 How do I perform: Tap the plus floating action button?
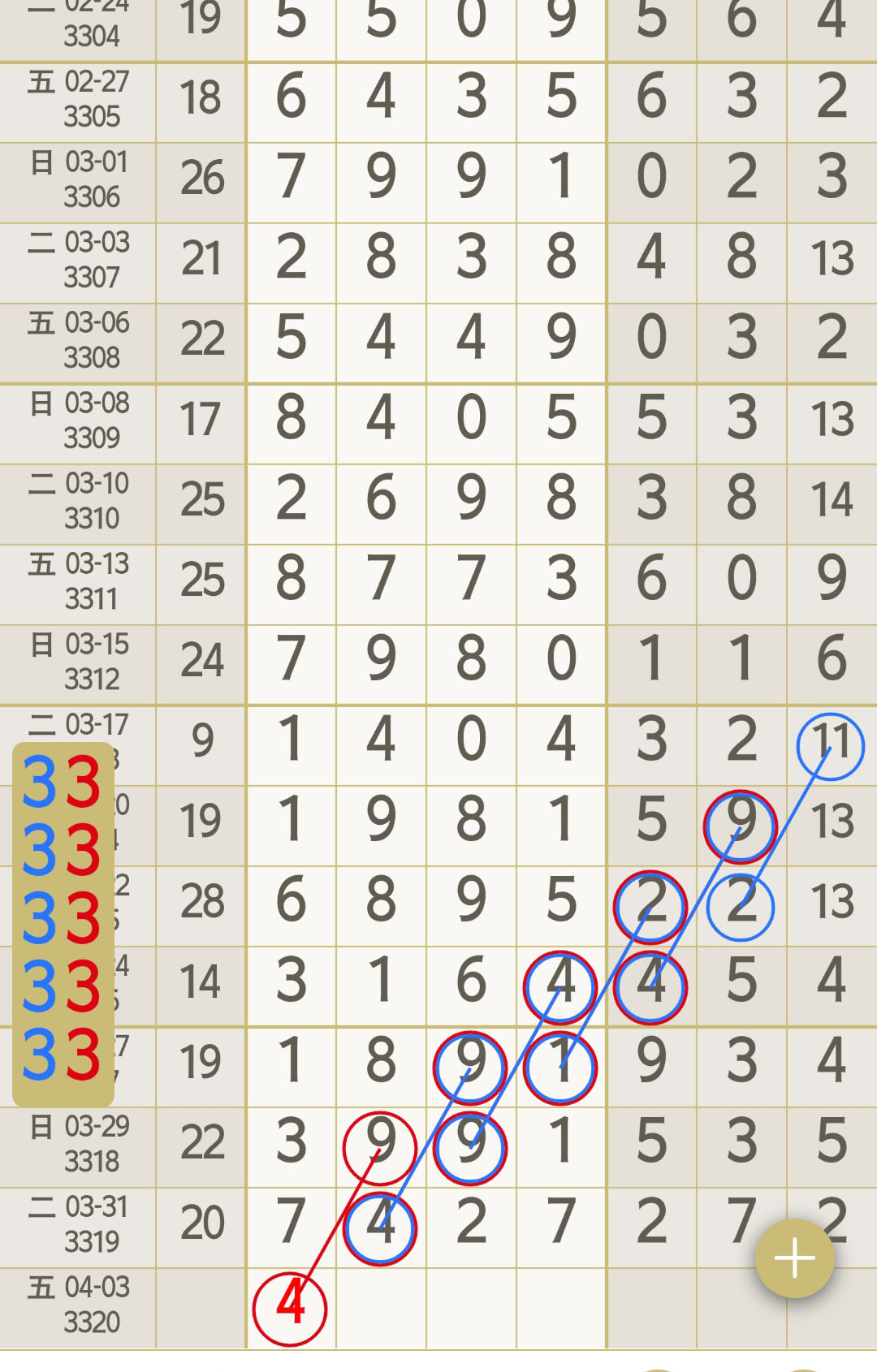794,1258
